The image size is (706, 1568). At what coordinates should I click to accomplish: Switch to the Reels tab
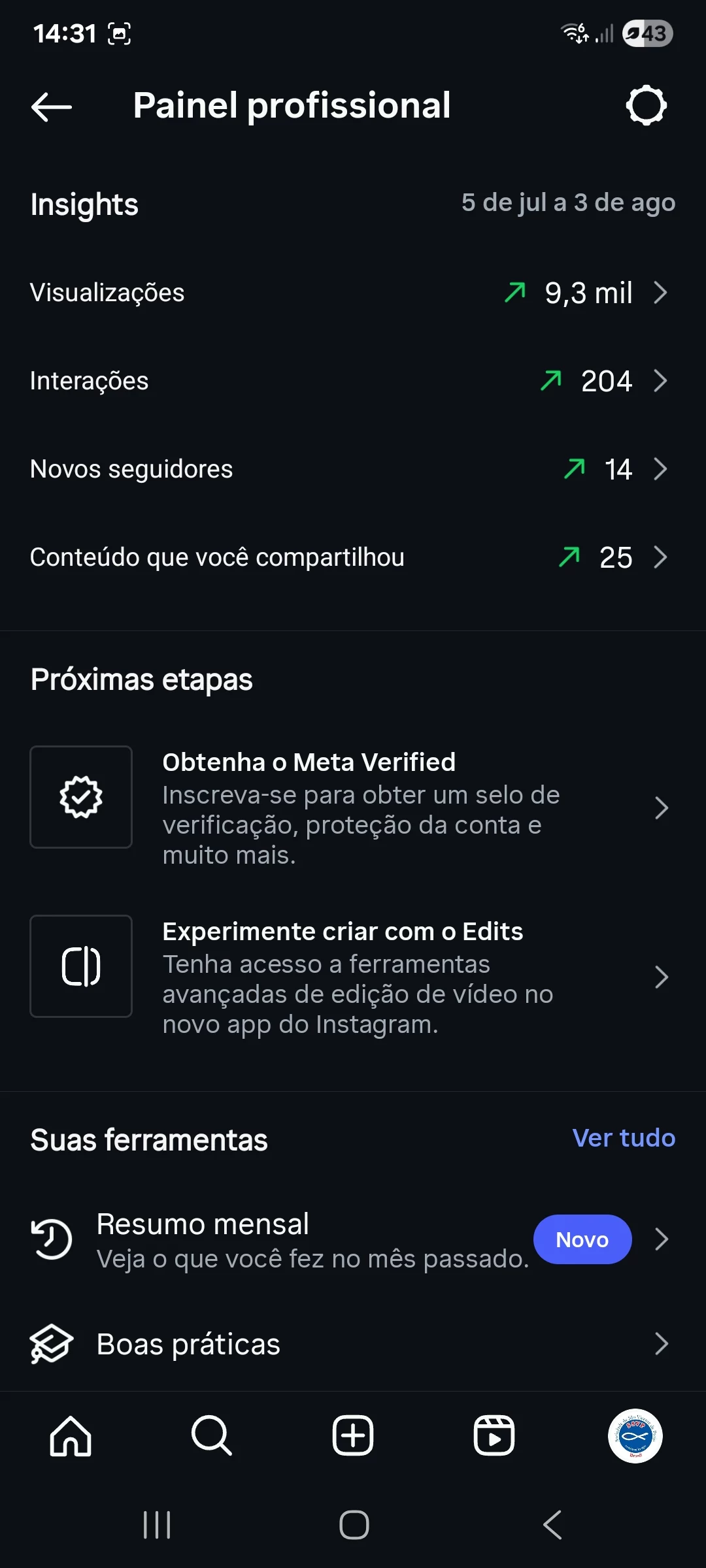[x=494, y=1435]
